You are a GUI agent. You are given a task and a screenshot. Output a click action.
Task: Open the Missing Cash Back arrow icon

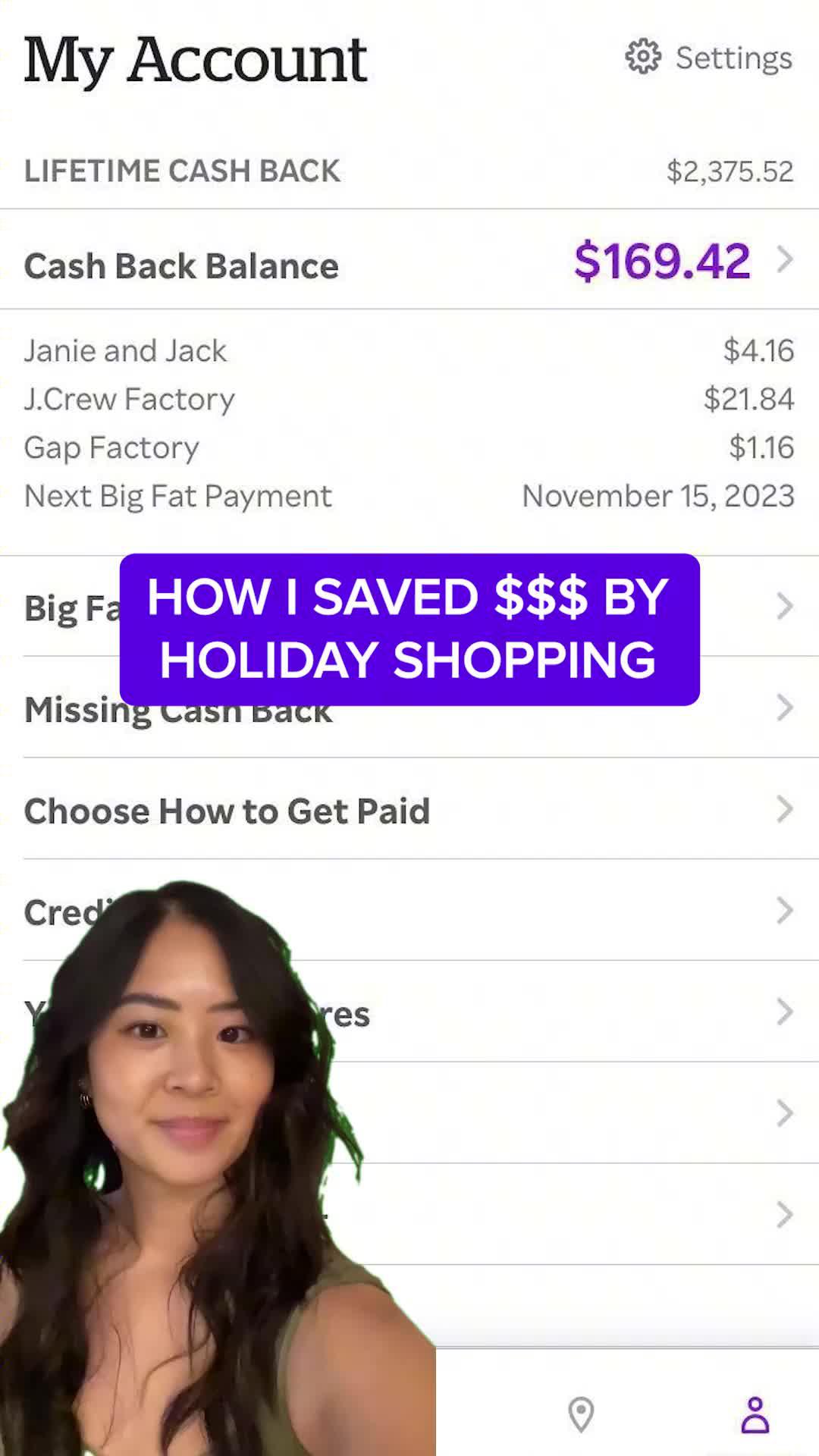pyautogui.click(x=785, y=708)
